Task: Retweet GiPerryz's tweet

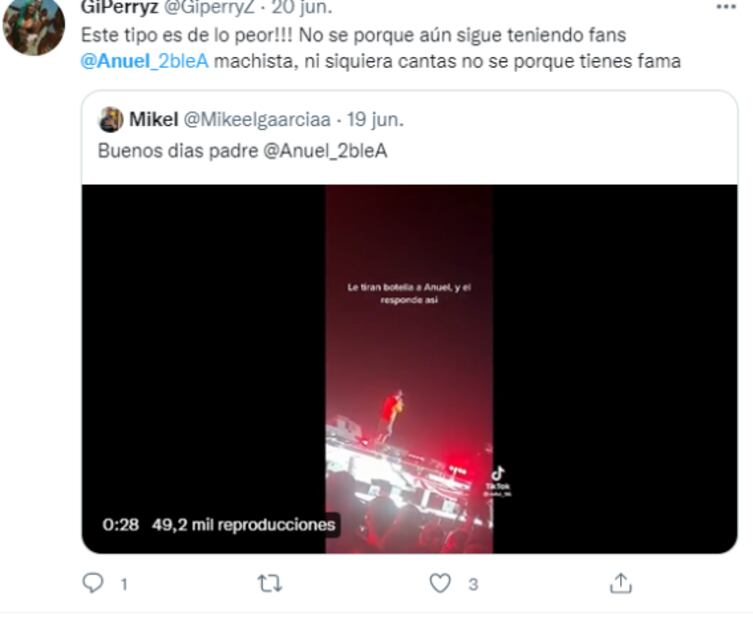Action: click(269, 582)
